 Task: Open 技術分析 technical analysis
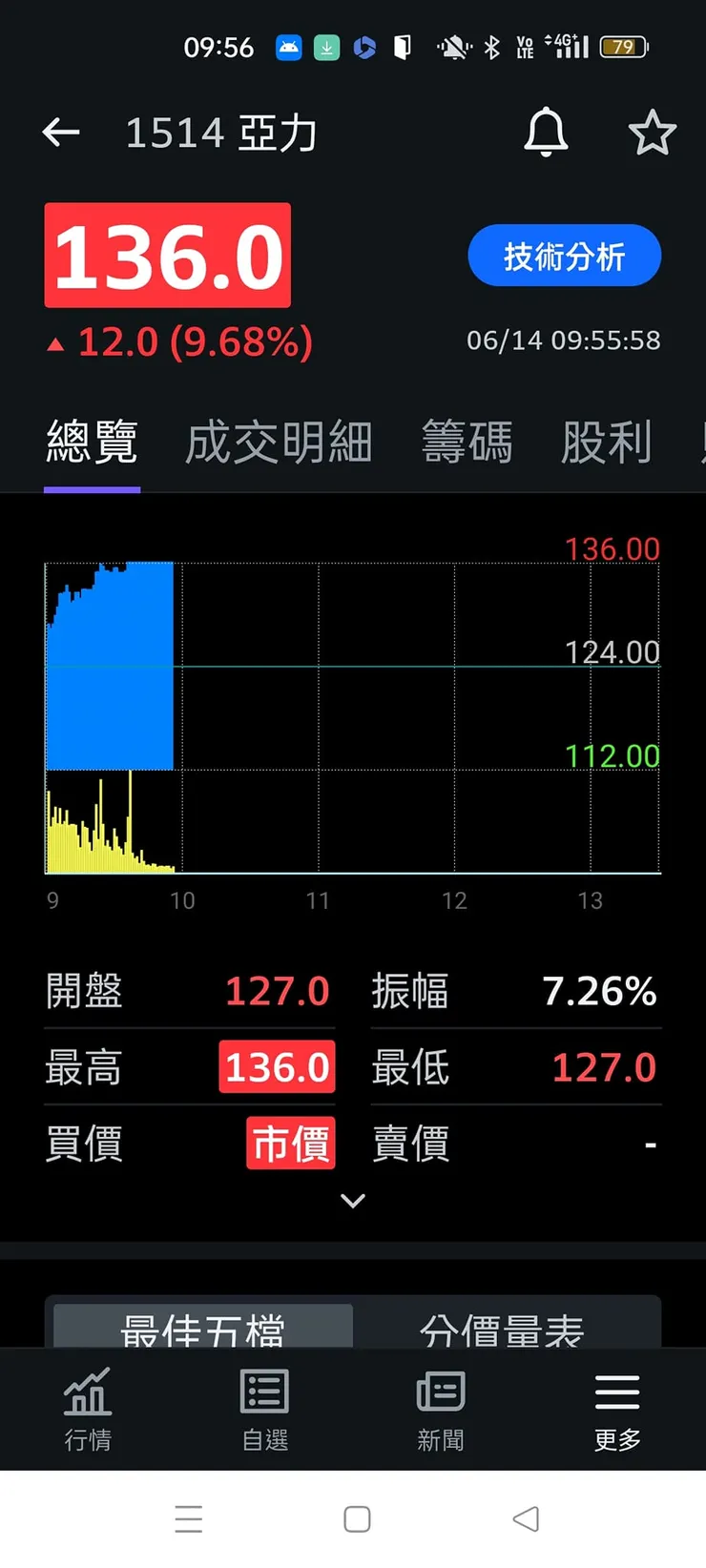tap(564, 256)
